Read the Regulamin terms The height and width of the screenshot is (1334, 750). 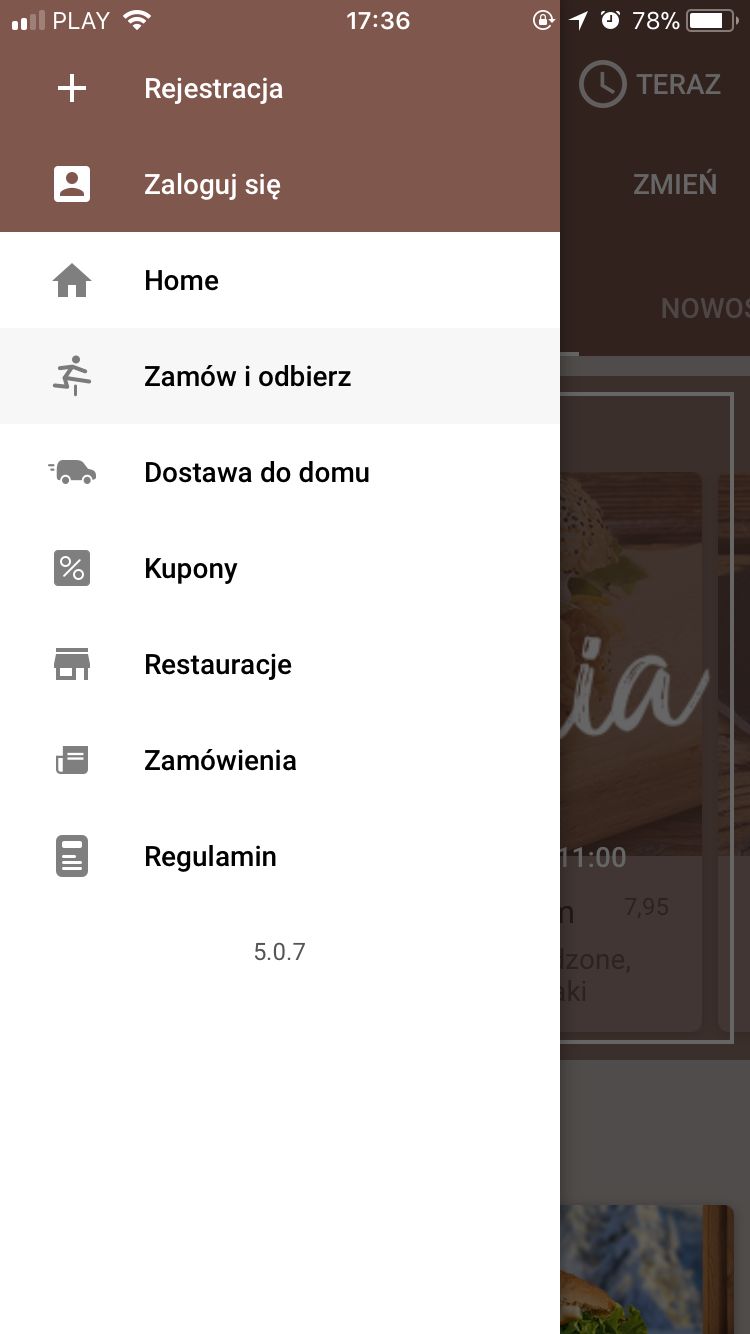(280, 856)
